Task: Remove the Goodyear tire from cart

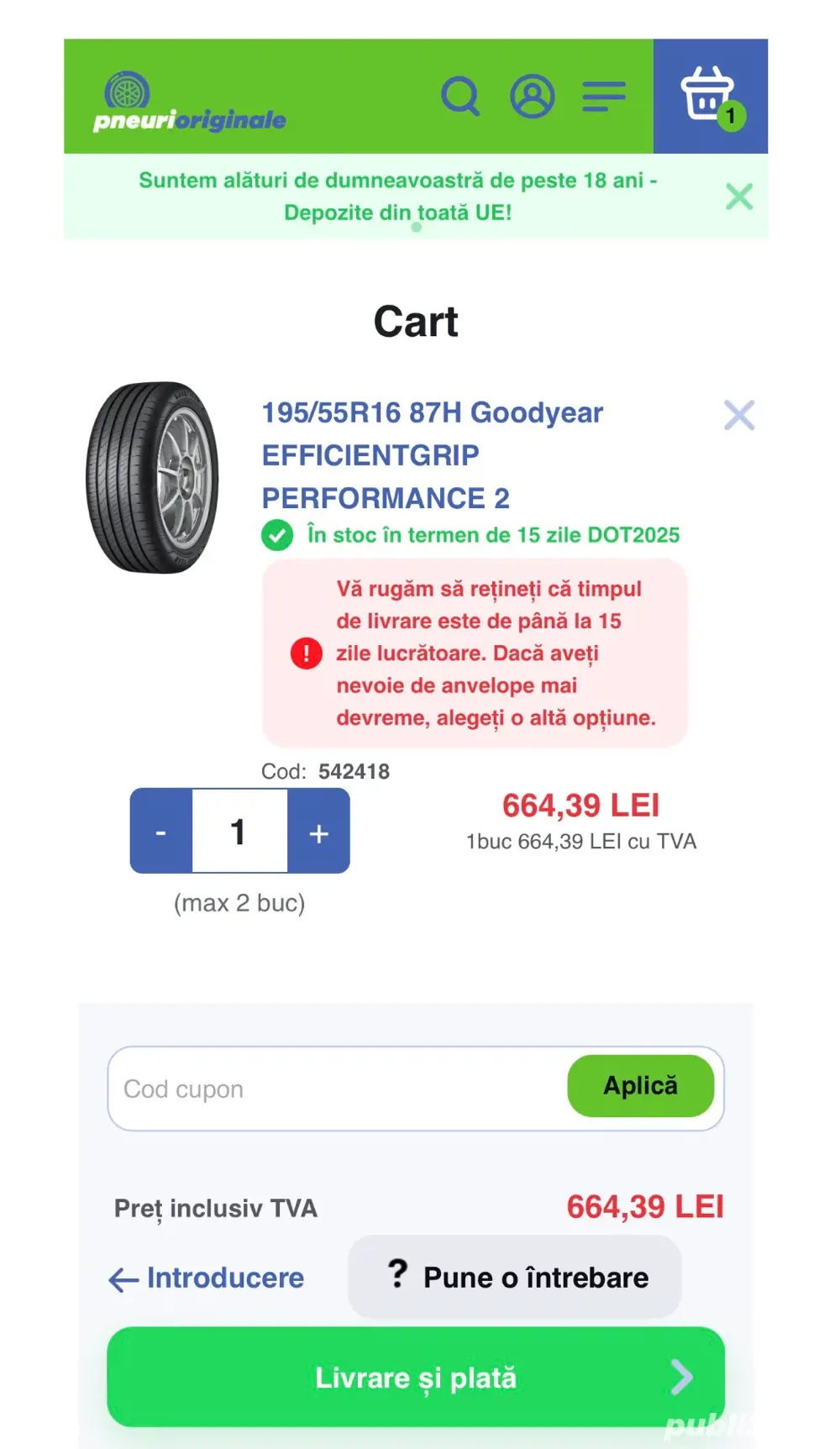Action: point(738,413)
